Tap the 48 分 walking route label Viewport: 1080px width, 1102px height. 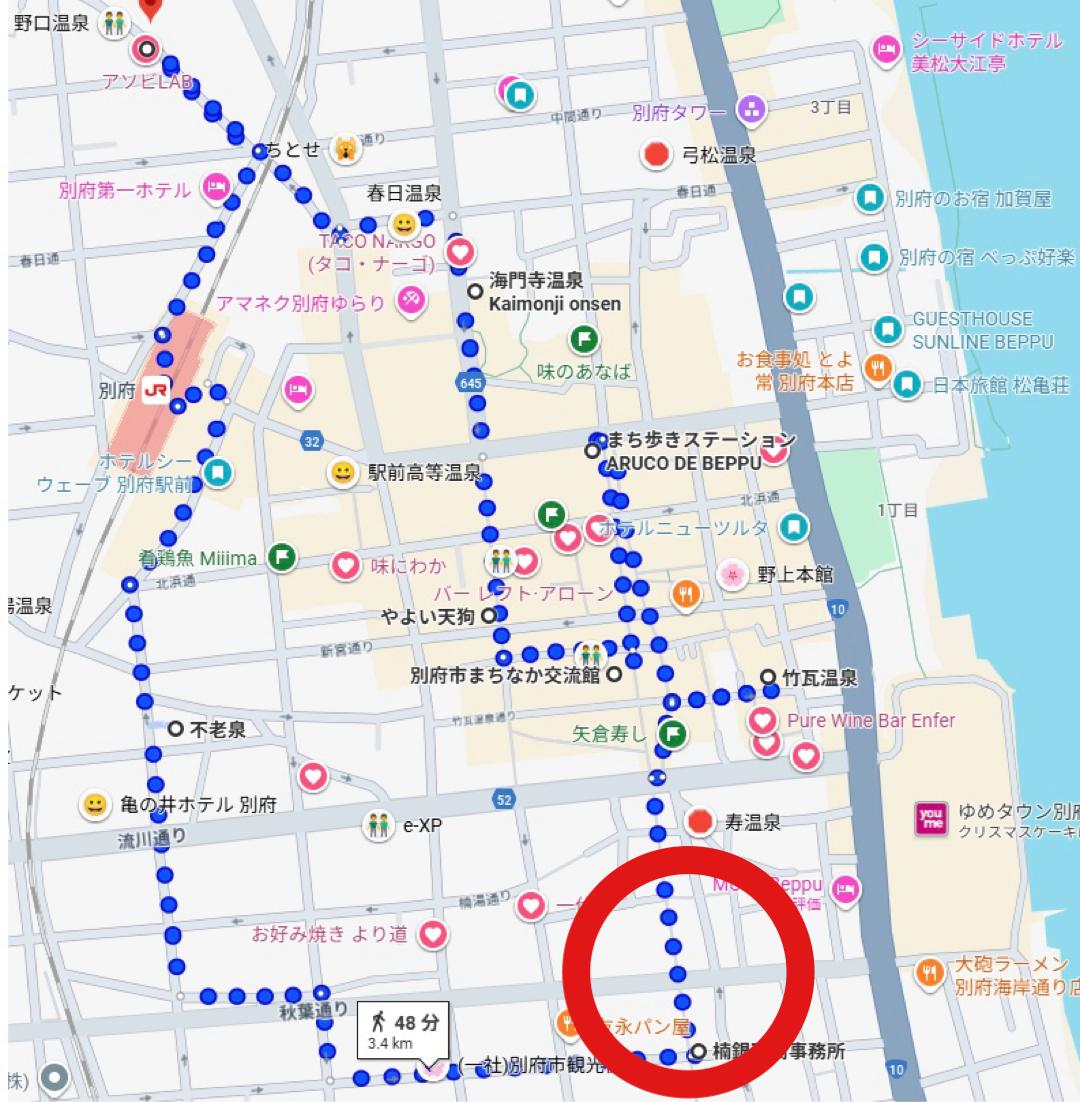pos(403,1031)
